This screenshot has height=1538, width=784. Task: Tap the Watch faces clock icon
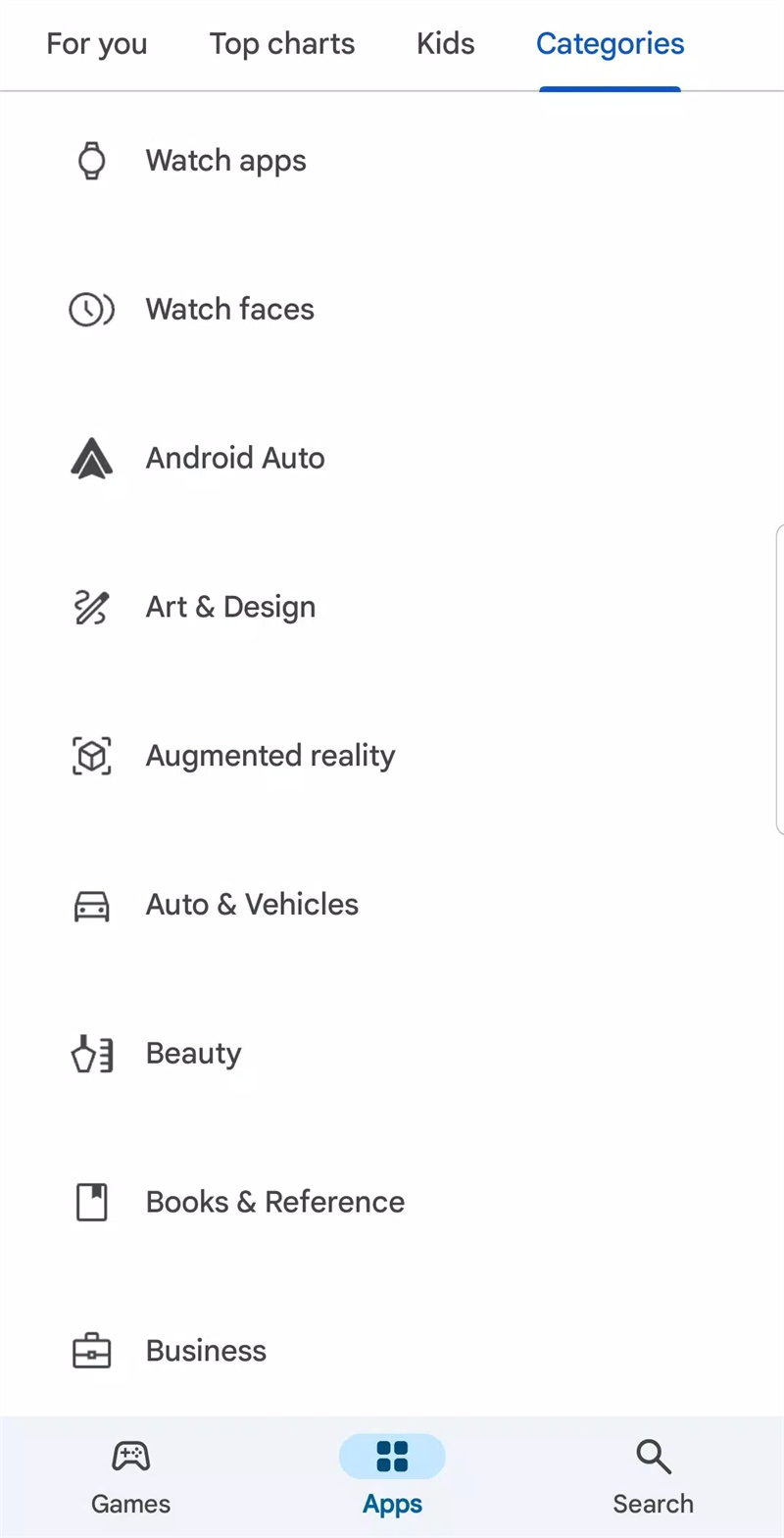pos(91,309)
